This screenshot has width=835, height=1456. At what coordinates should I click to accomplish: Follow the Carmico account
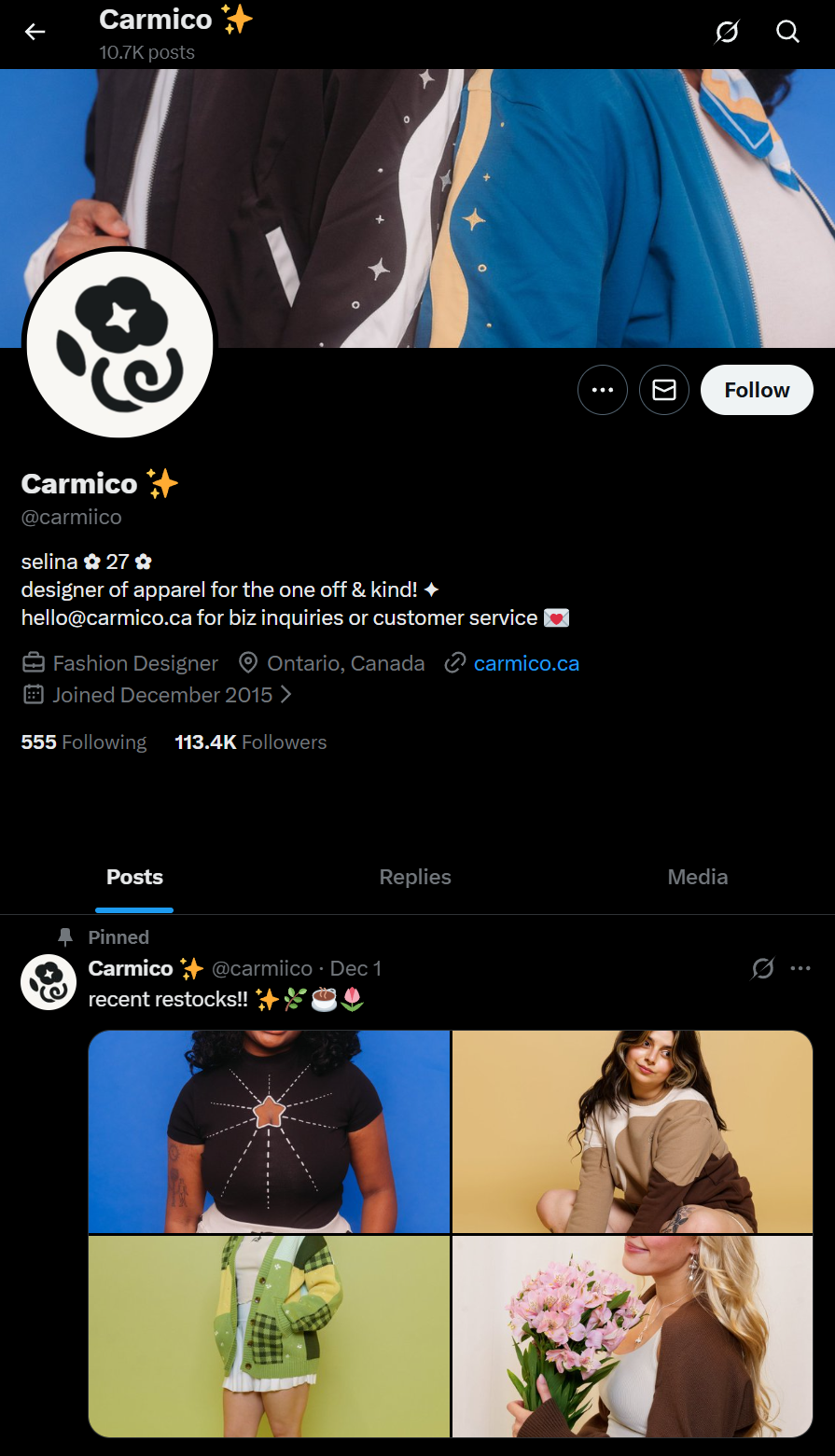757,390
